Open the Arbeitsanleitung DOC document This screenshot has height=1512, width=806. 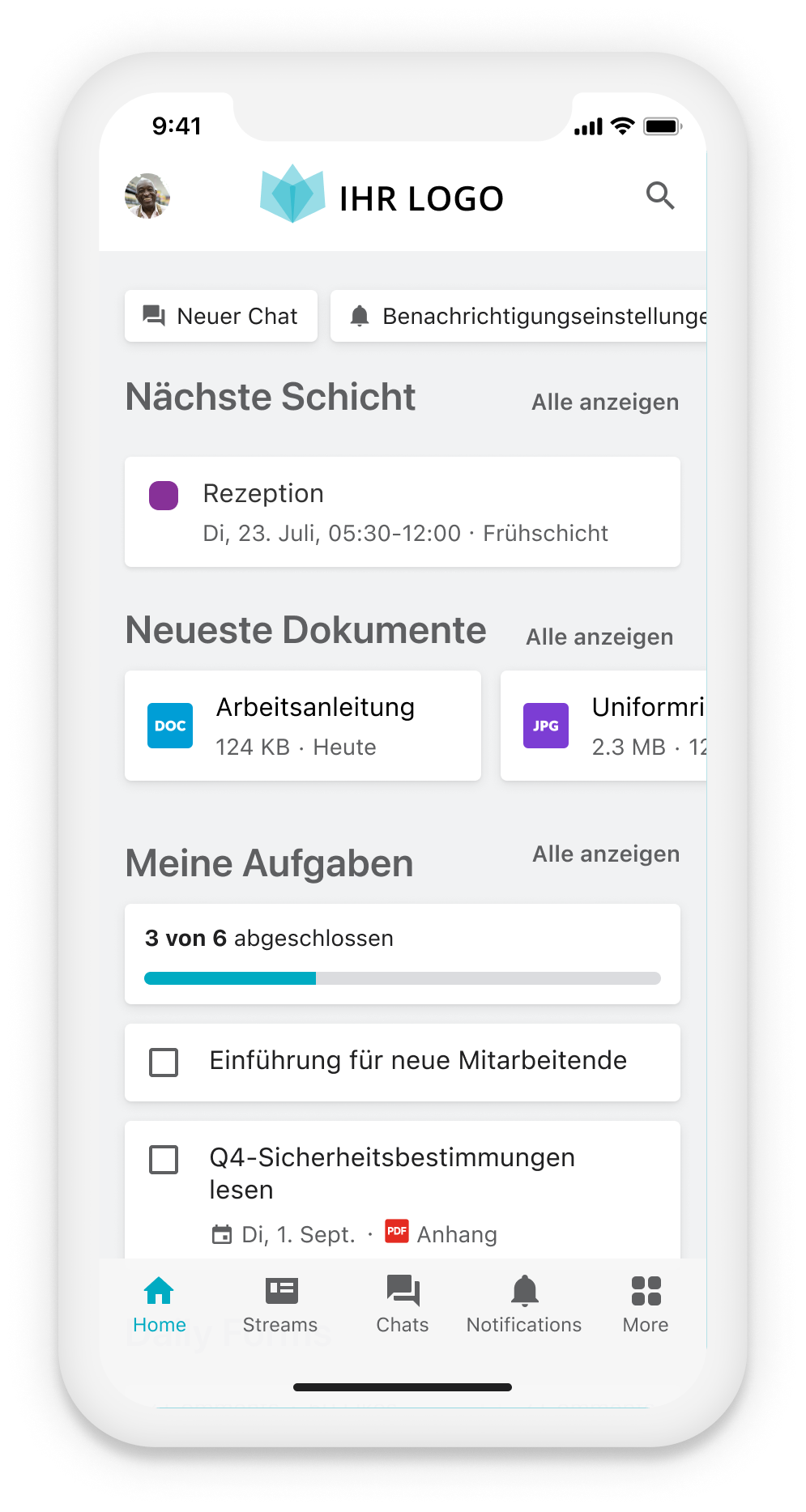pyautogui.click(x=303, y=726)
